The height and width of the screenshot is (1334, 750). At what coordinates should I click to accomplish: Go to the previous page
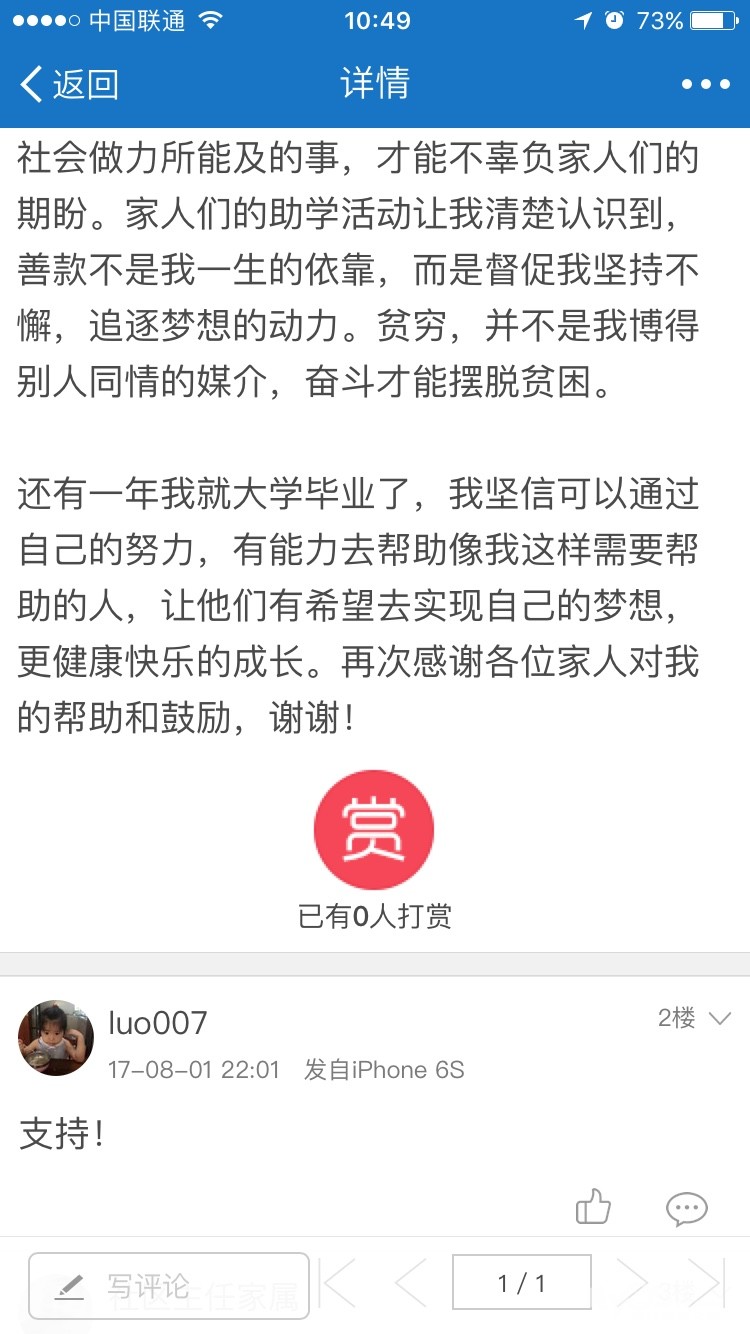point(410,1283)
